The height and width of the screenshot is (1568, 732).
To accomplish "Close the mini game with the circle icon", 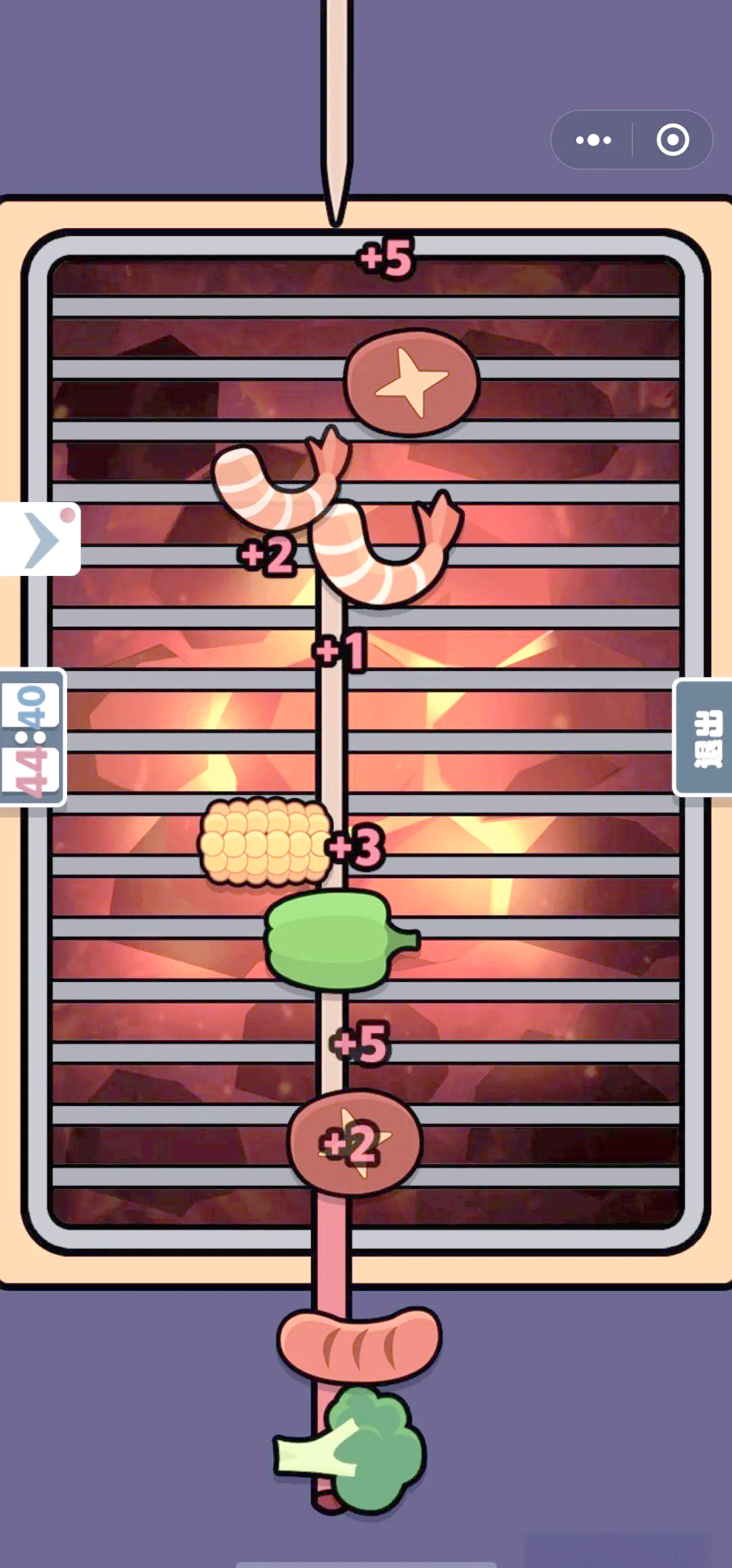I will (x=672, y=140).
